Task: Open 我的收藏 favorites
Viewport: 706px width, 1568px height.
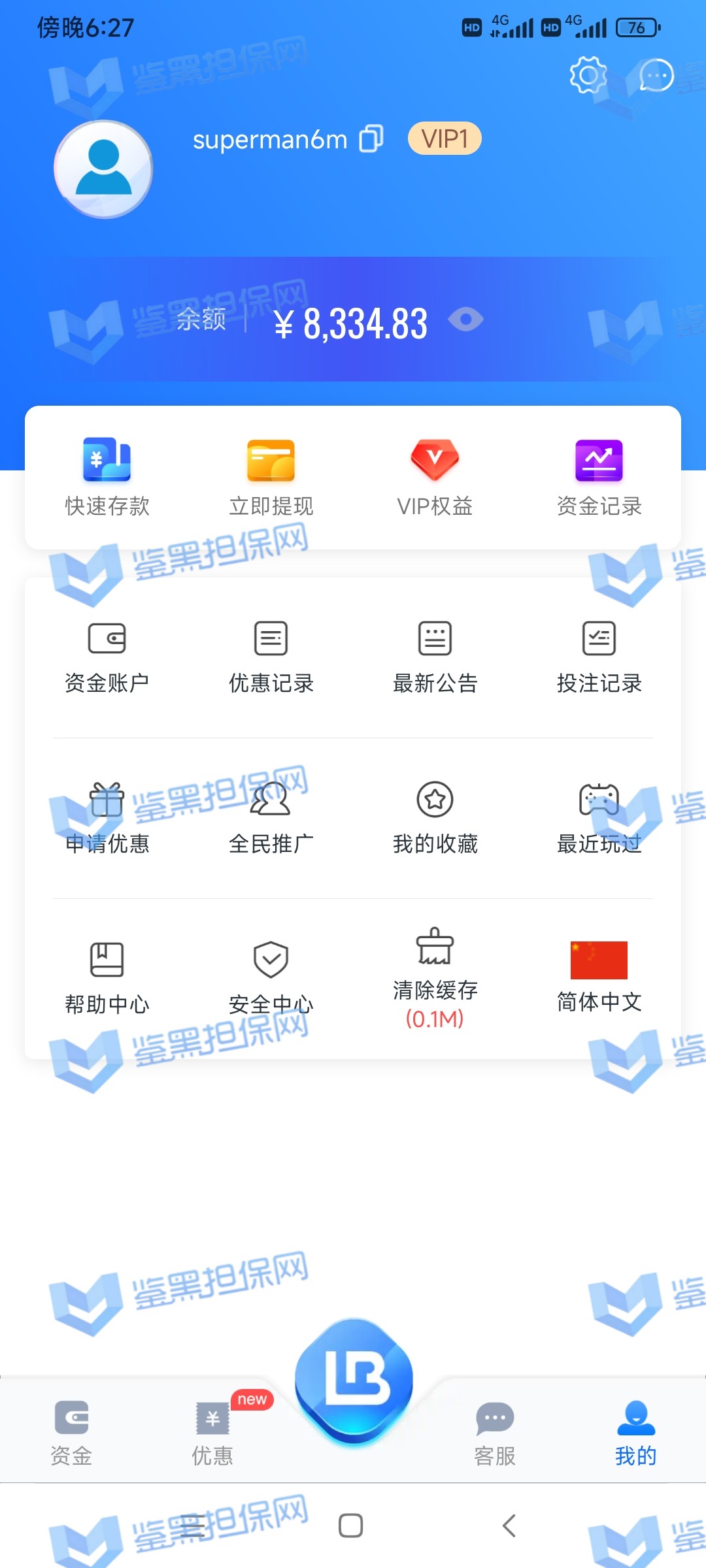Action: [x=435, y=818]
